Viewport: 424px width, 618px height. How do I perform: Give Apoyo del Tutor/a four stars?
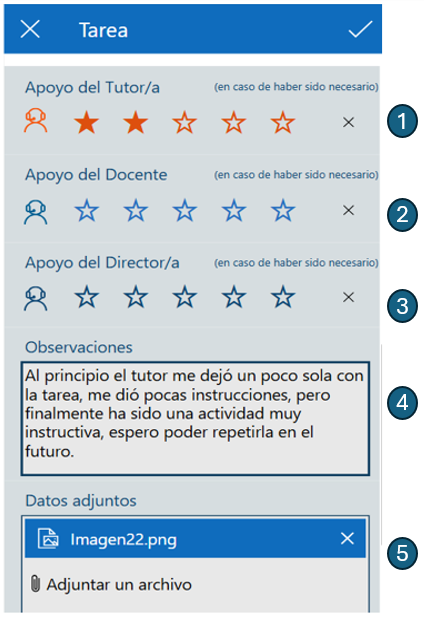click(x=234, y=122)
